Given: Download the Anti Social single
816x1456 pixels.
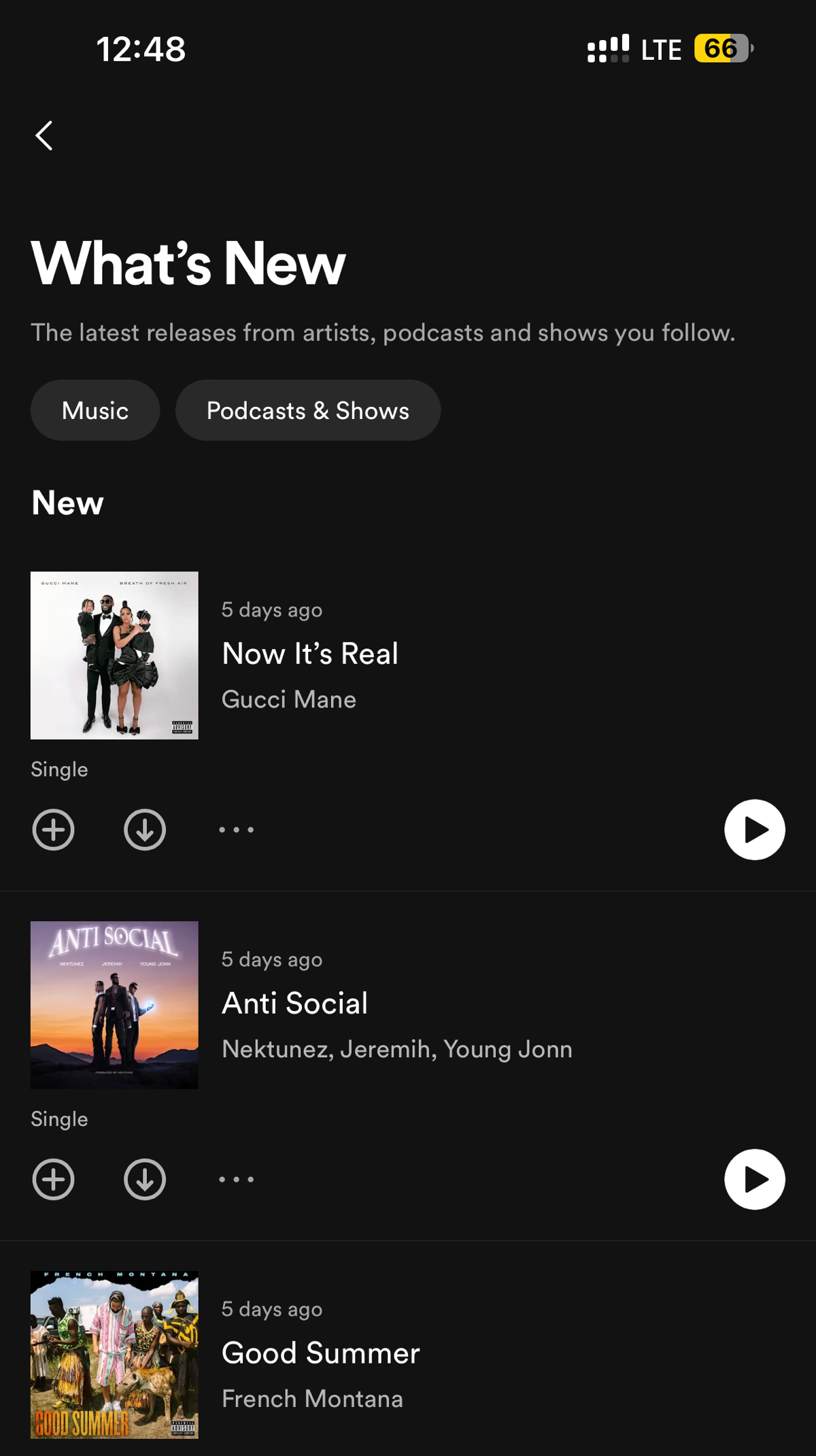Looking at the screenshot, I should click(145, 1180).
